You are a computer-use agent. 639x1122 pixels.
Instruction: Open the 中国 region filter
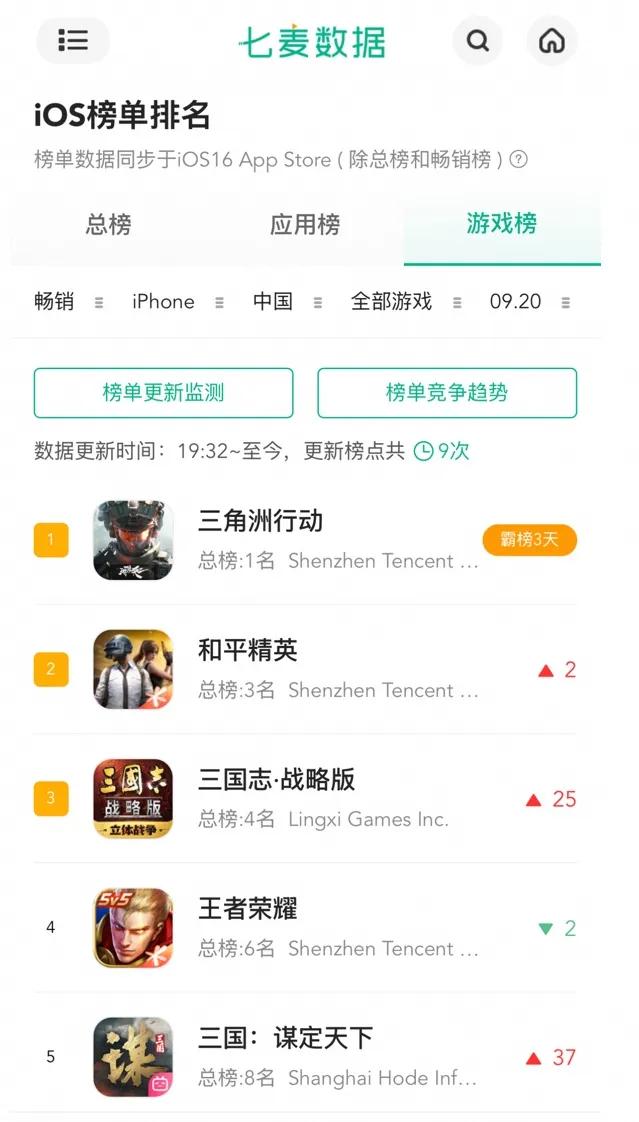coord(286,302)
